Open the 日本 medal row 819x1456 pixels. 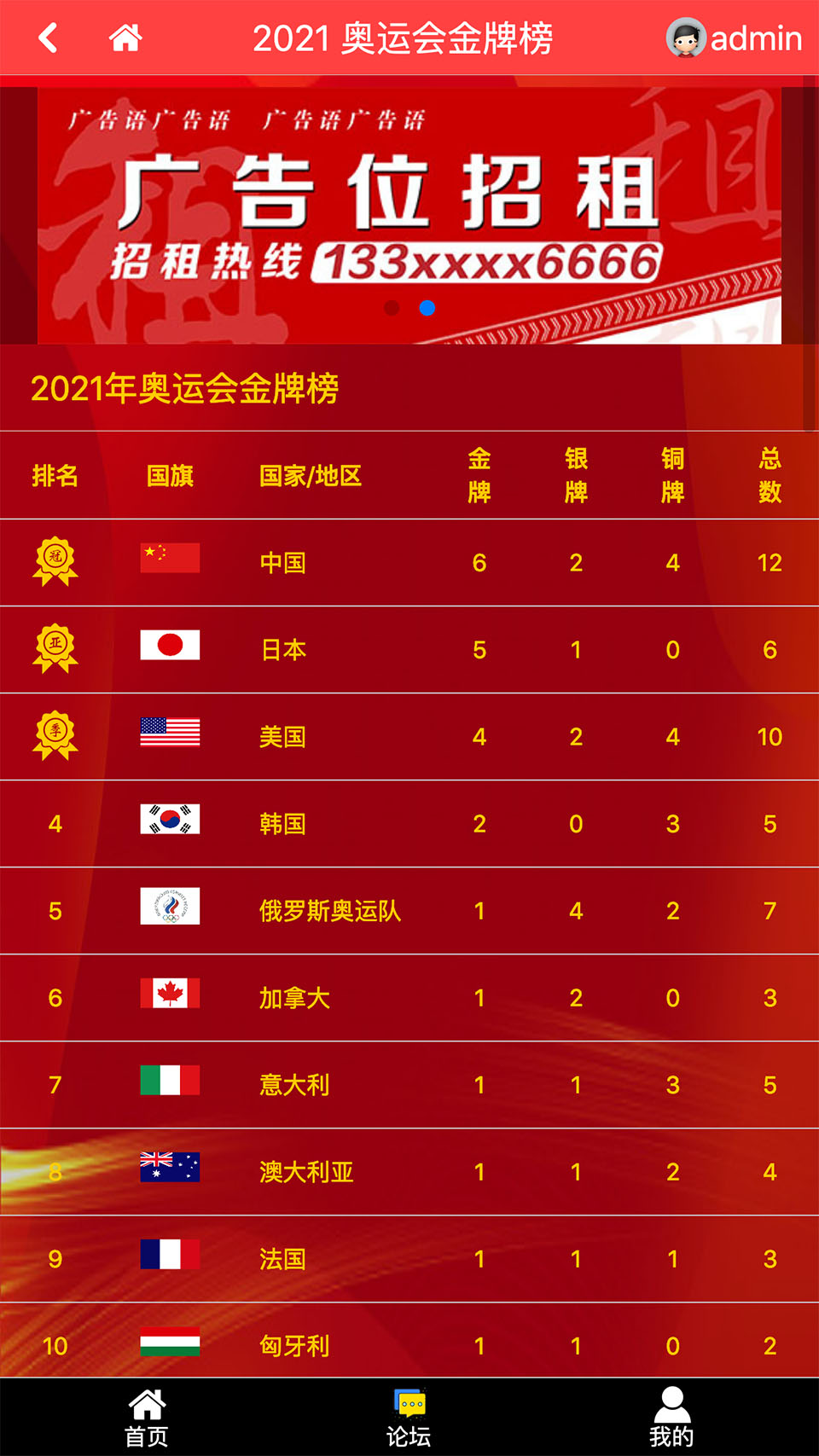(409, 650)
